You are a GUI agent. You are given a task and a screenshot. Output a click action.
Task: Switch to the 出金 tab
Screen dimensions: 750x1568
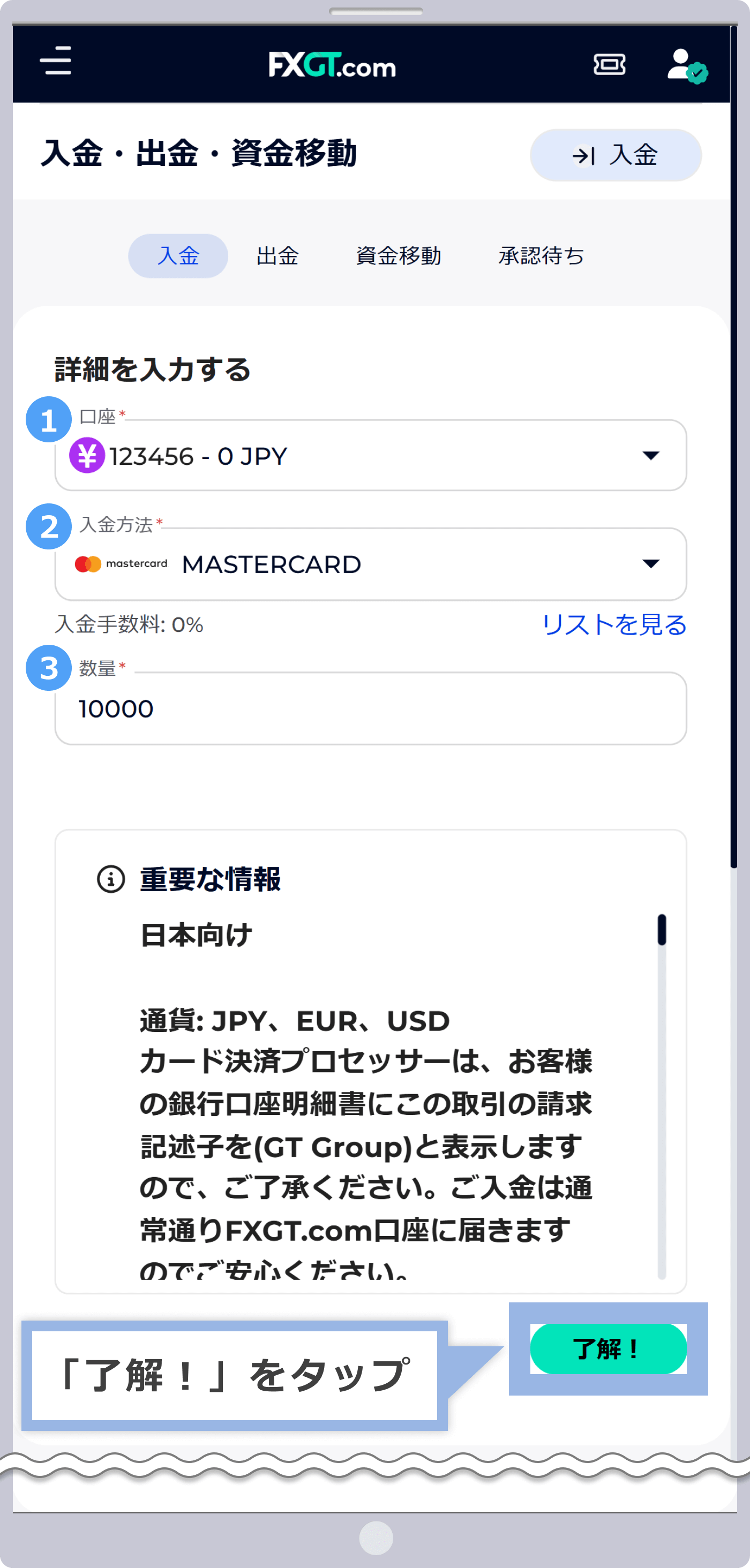tap(277, 257)
